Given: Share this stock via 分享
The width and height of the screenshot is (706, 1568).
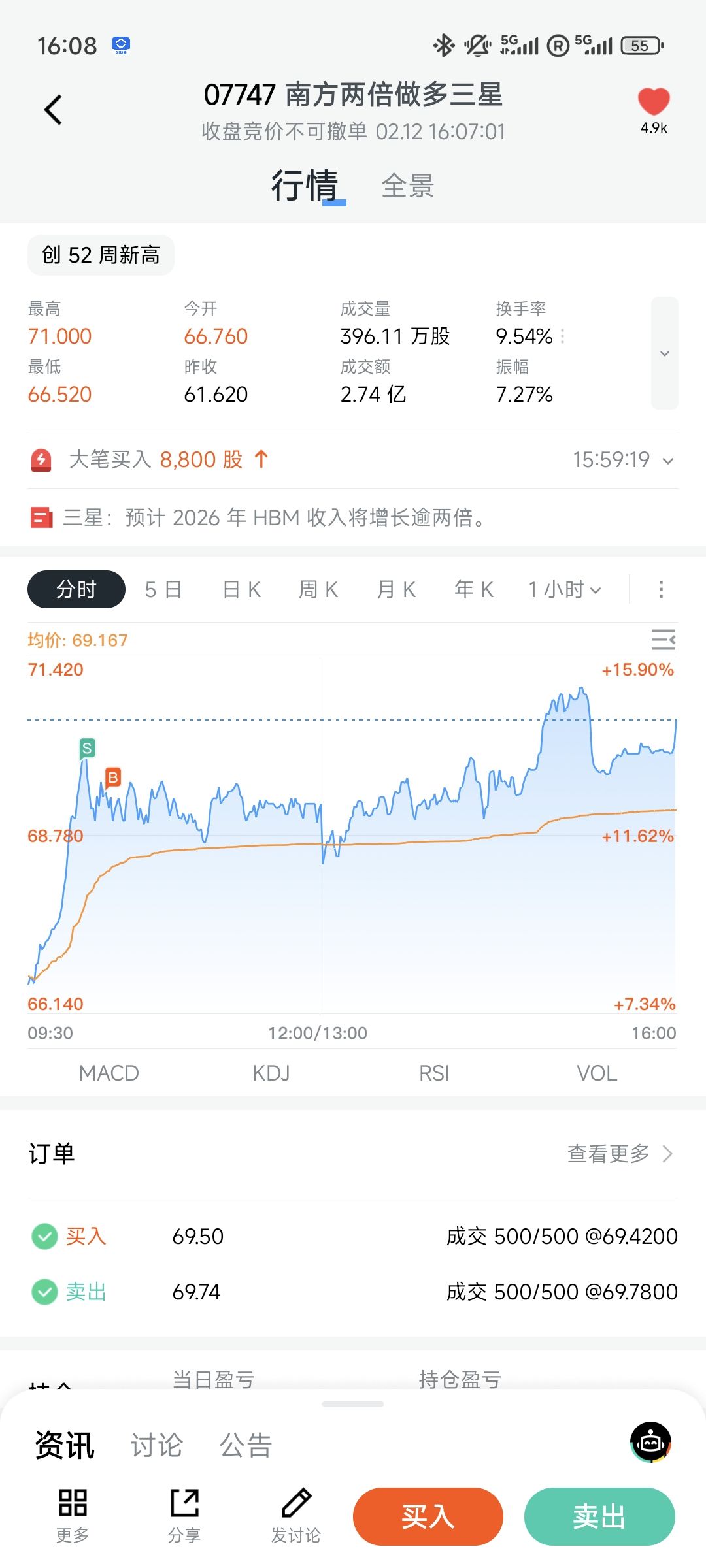Looking at the screenshot, I should click(184, 1514).
